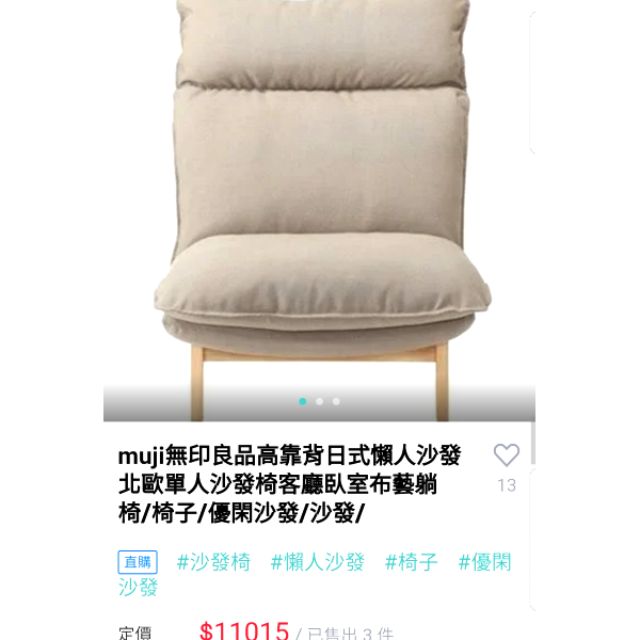Open the #懶人沙發 hashtag
Screen dimensions: 640x640
coord(317,562)
